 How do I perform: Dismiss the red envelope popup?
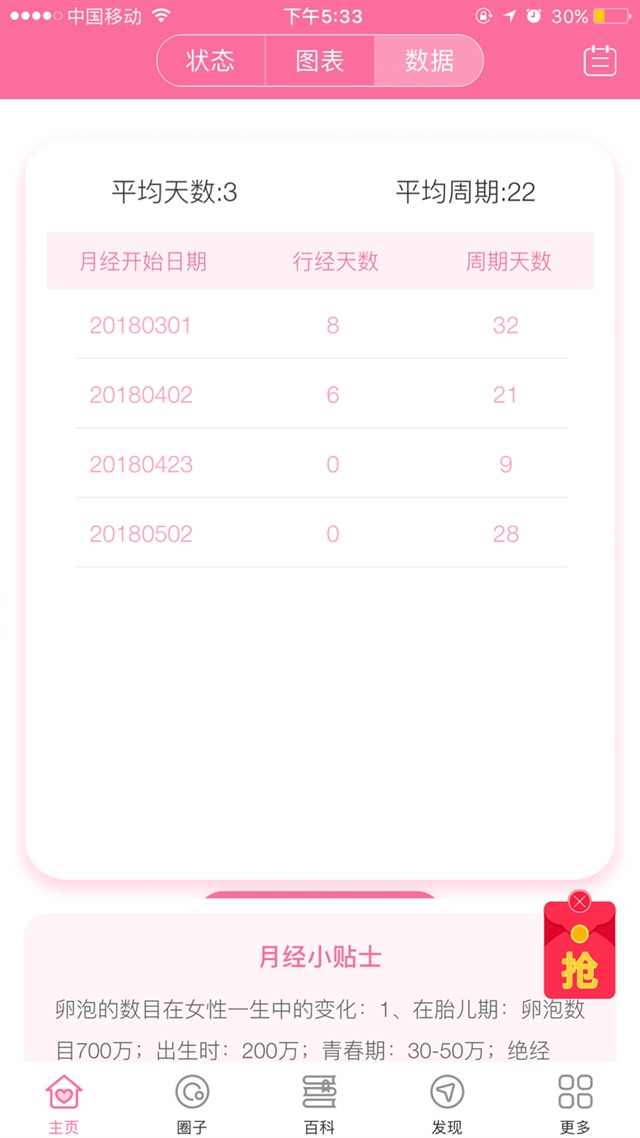pos(580,901)
